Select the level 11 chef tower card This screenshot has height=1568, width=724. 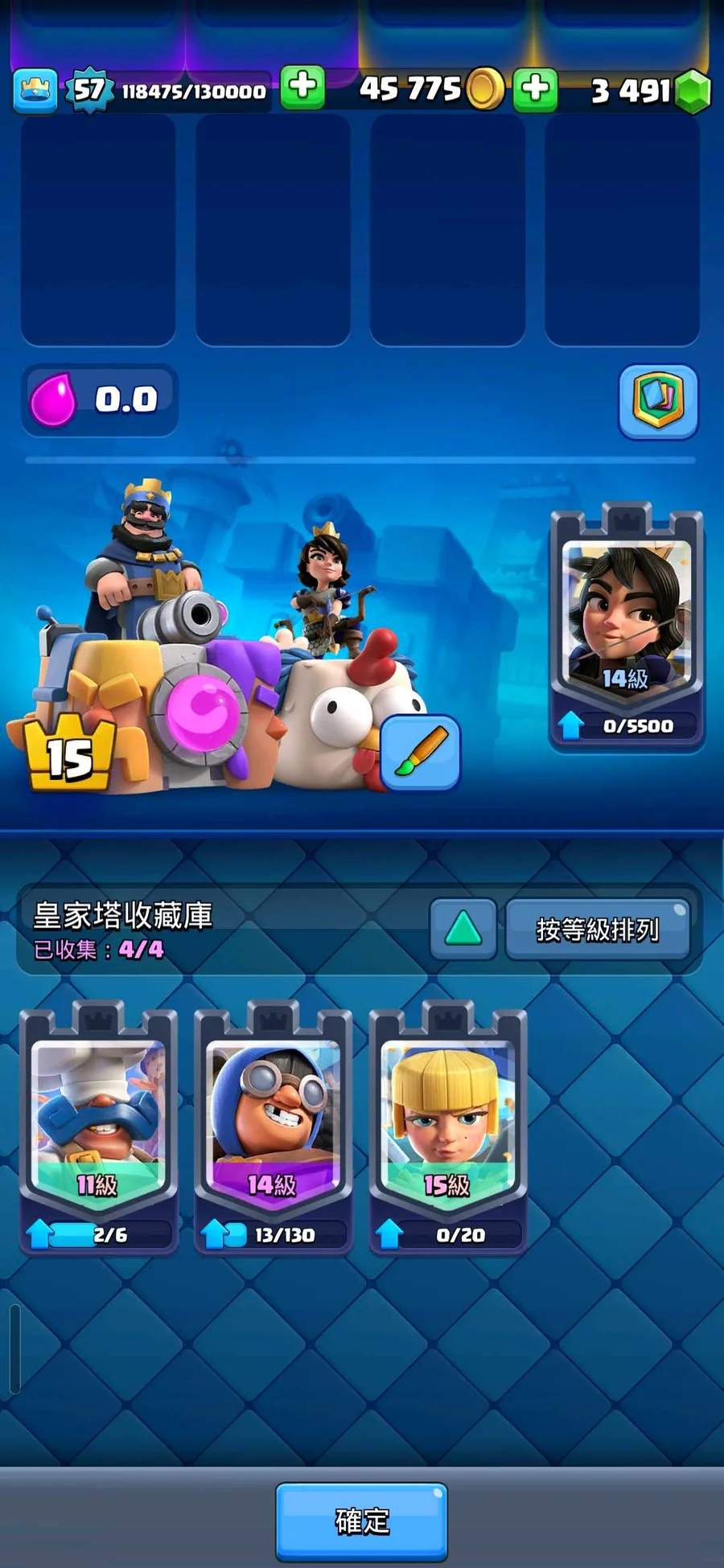(98, 1126)
